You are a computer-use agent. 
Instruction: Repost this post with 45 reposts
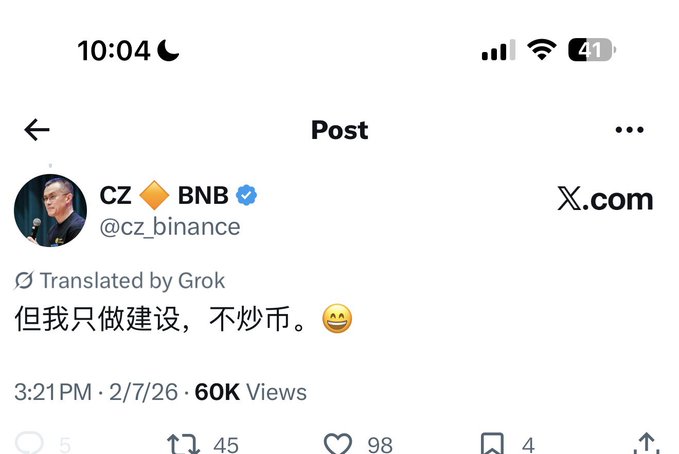[x=182, y=442]
